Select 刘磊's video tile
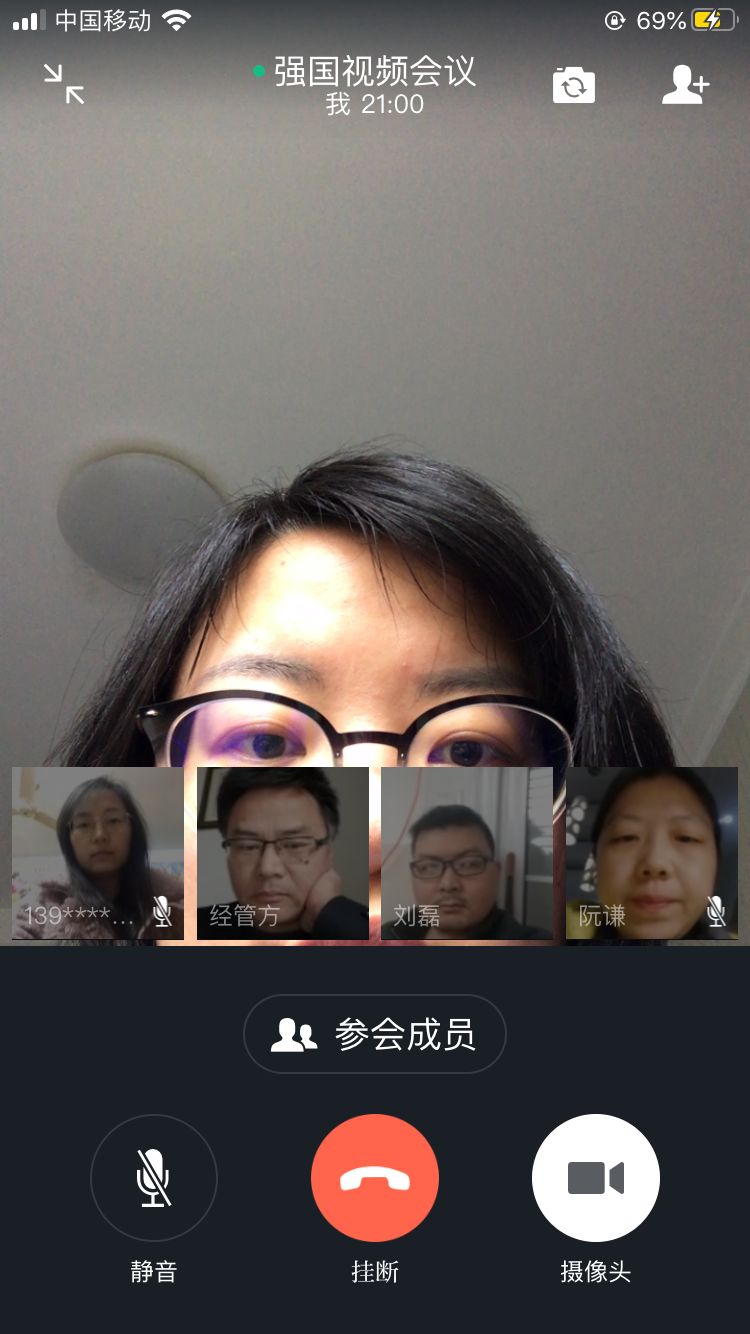Screen dimensions: 750x1334 tap(467, 853)
